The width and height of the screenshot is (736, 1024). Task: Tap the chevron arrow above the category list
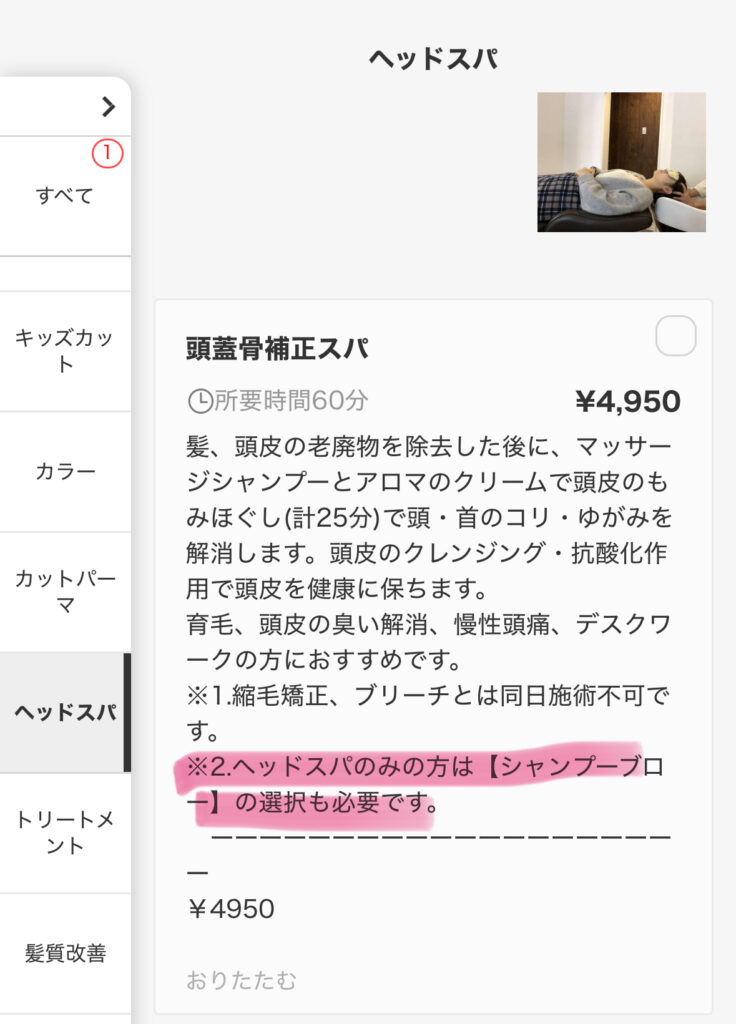coord(108,107)
